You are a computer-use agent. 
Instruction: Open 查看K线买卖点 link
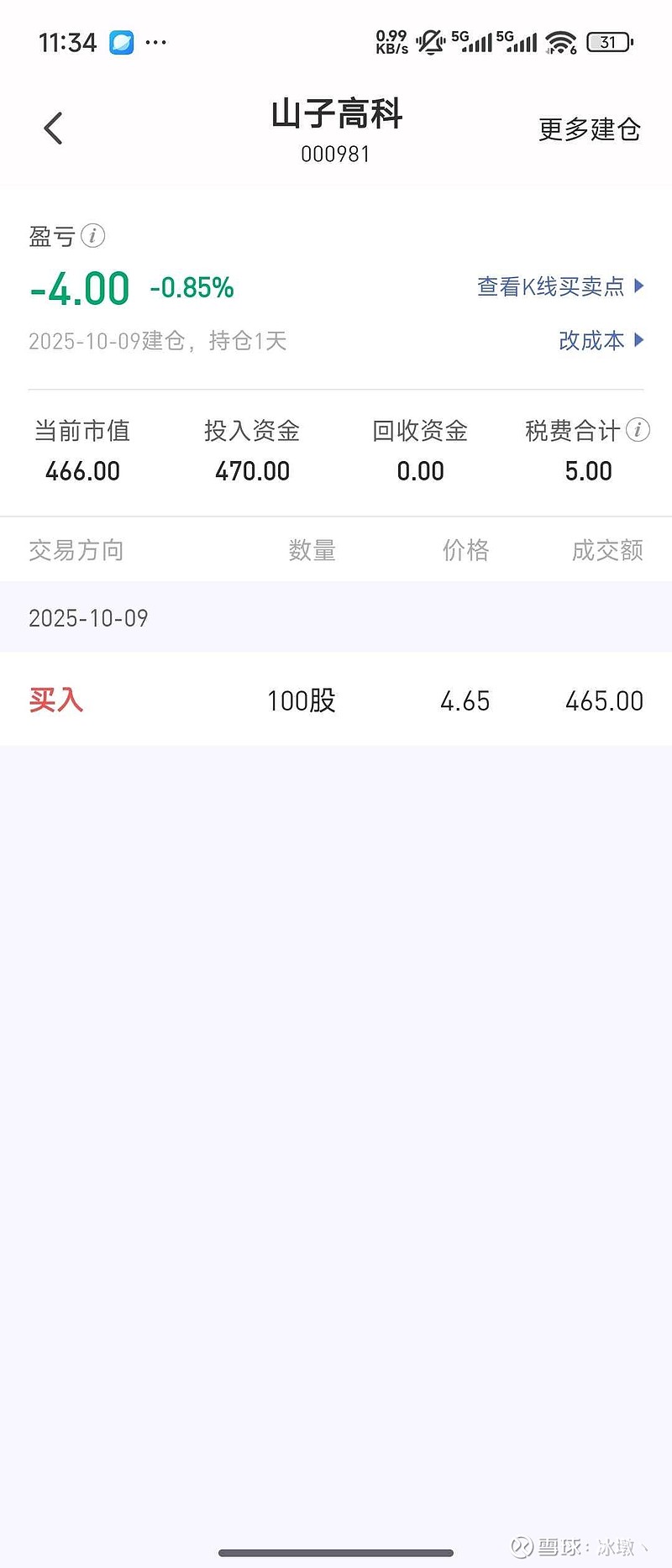tap(559, 286)
